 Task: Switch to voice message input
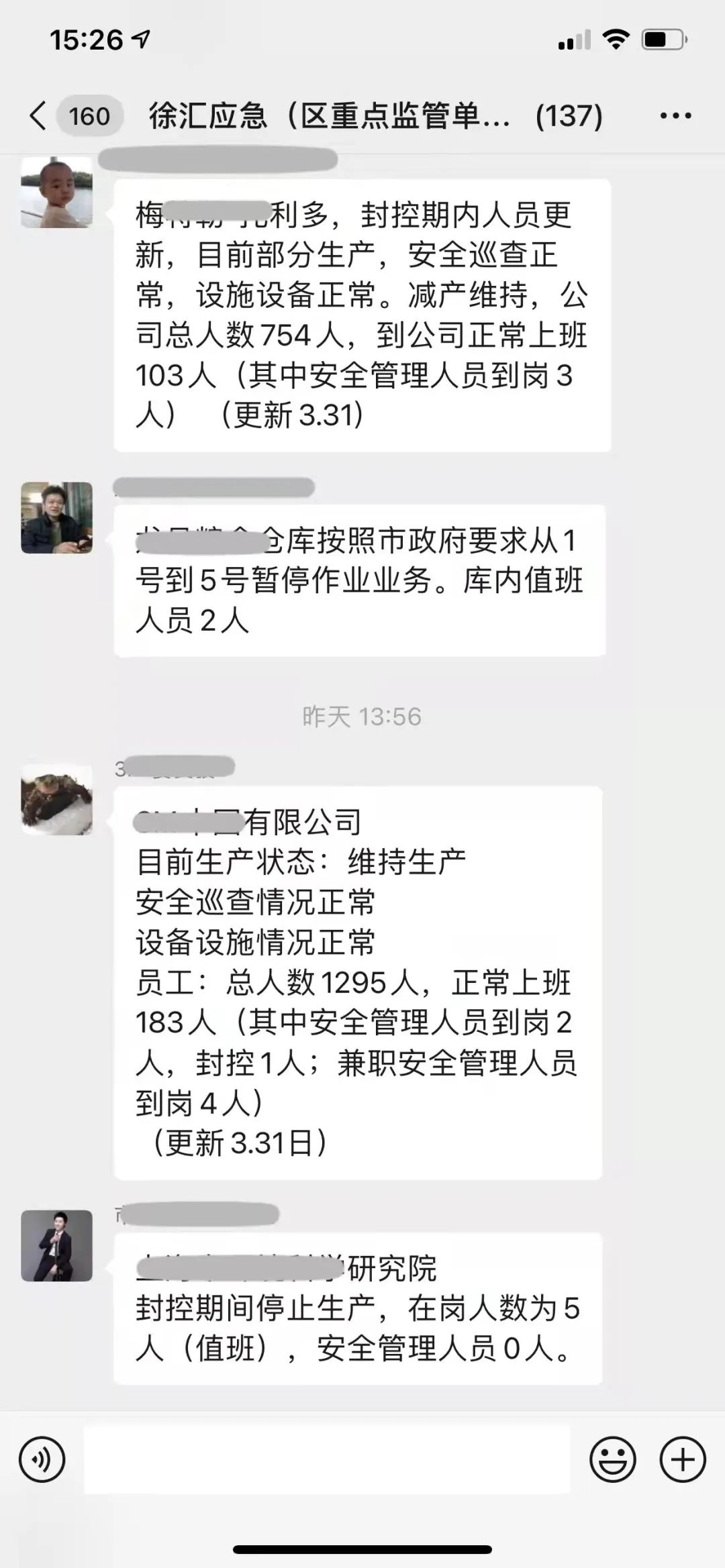click(42, 1459)
